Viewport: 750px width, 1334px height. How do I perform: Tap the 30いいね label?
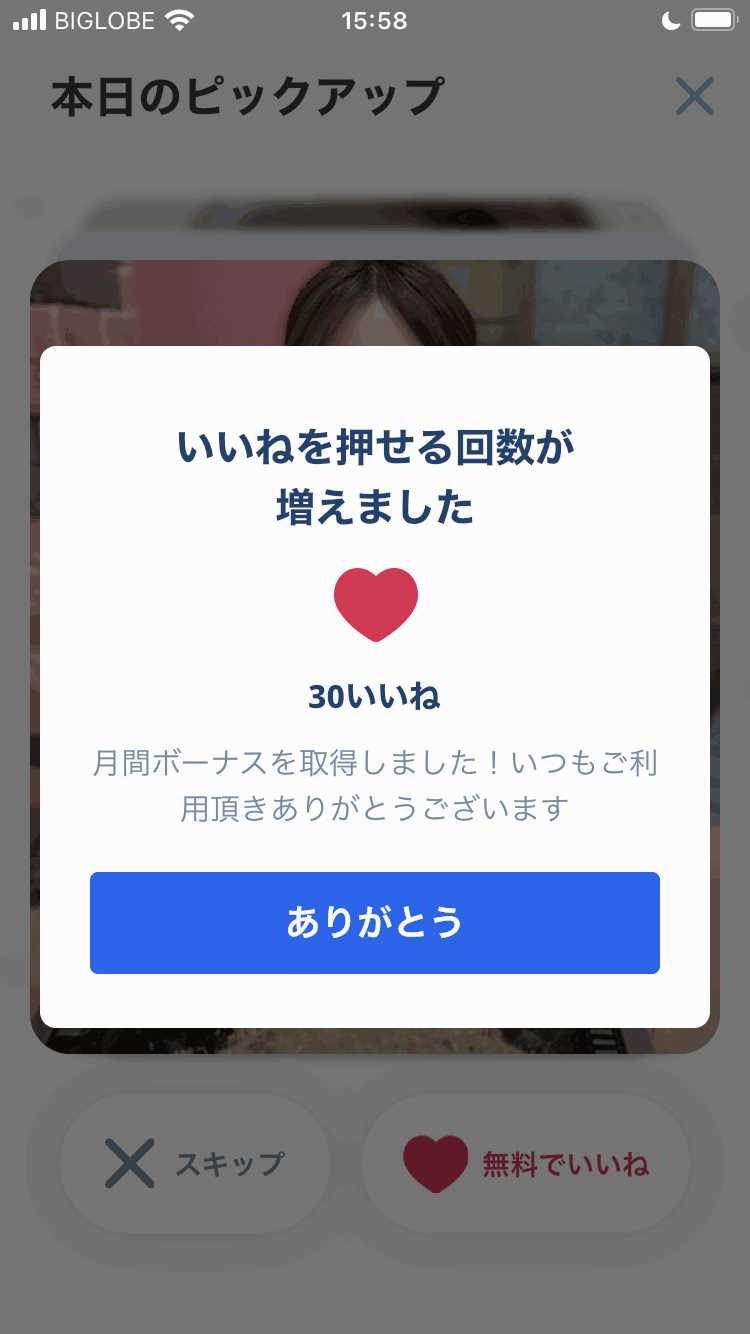coord(375,695)
